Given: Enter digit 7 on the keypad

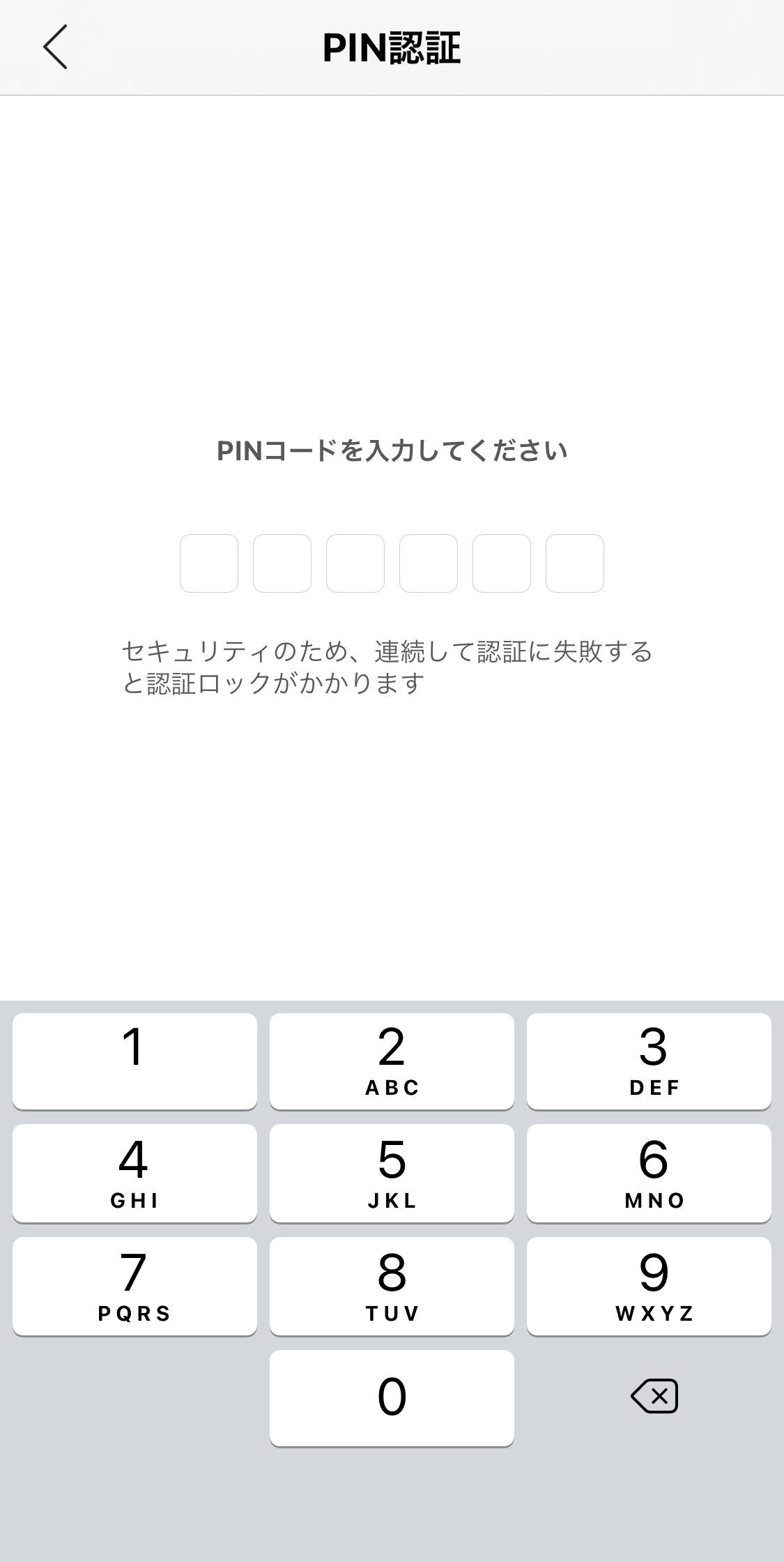Looking at the screenshot, I should (x=134, y=1286).
